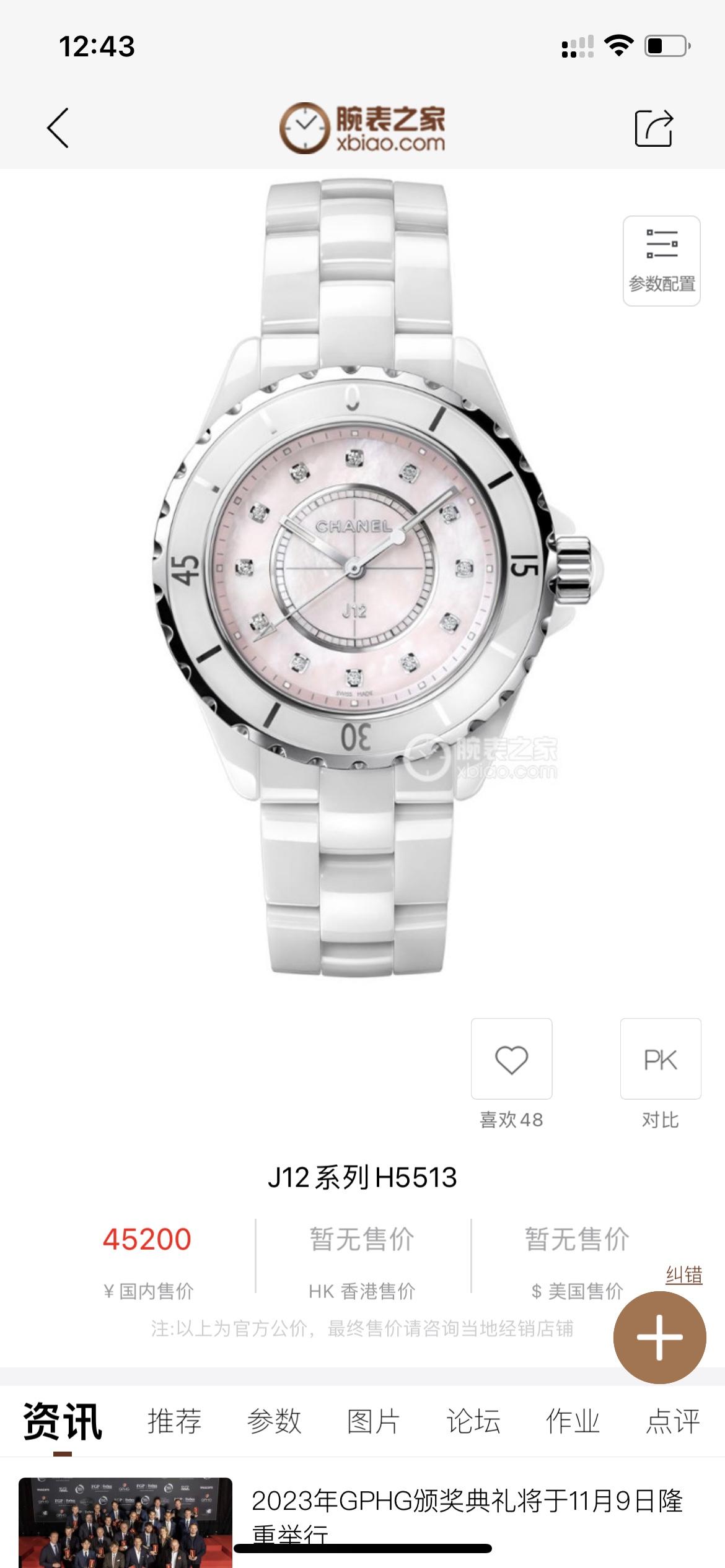Switch to the 论坛 tab

click(x=473, y=1421)
